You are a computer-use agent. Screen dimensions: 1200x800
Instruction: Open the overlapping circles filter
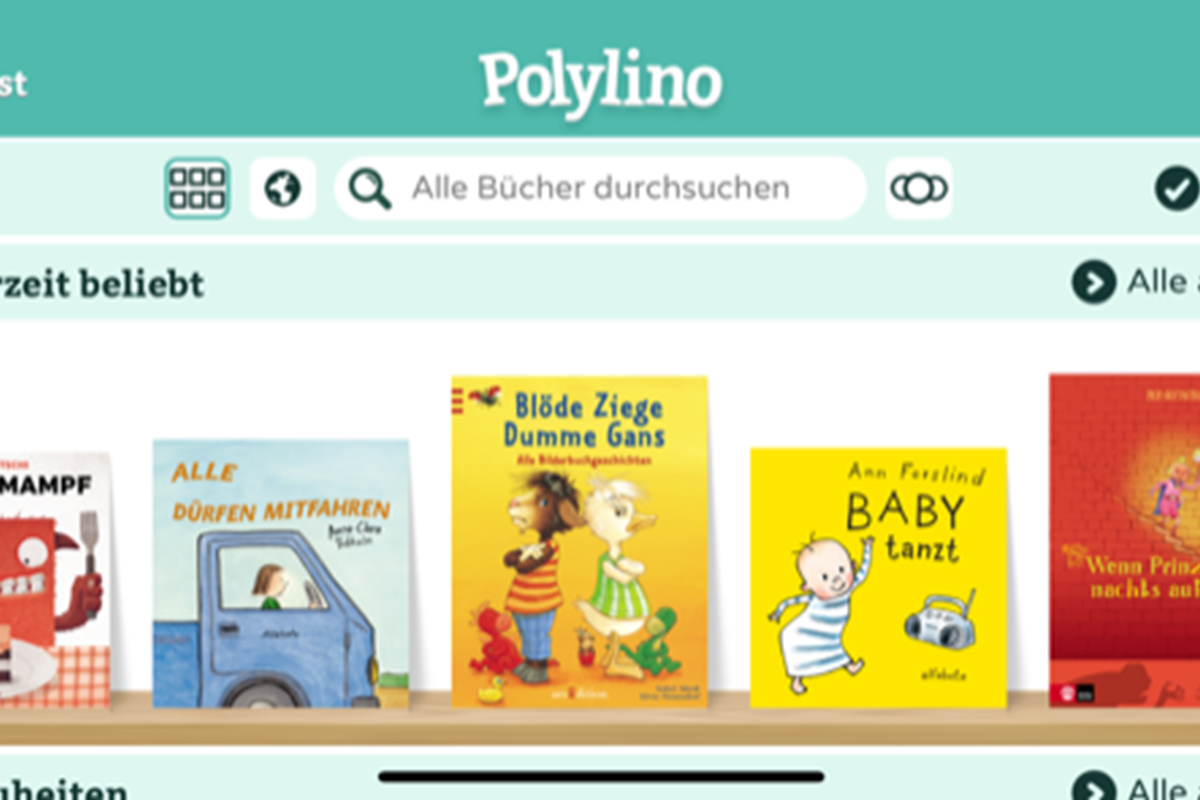(x=918, y=188)
